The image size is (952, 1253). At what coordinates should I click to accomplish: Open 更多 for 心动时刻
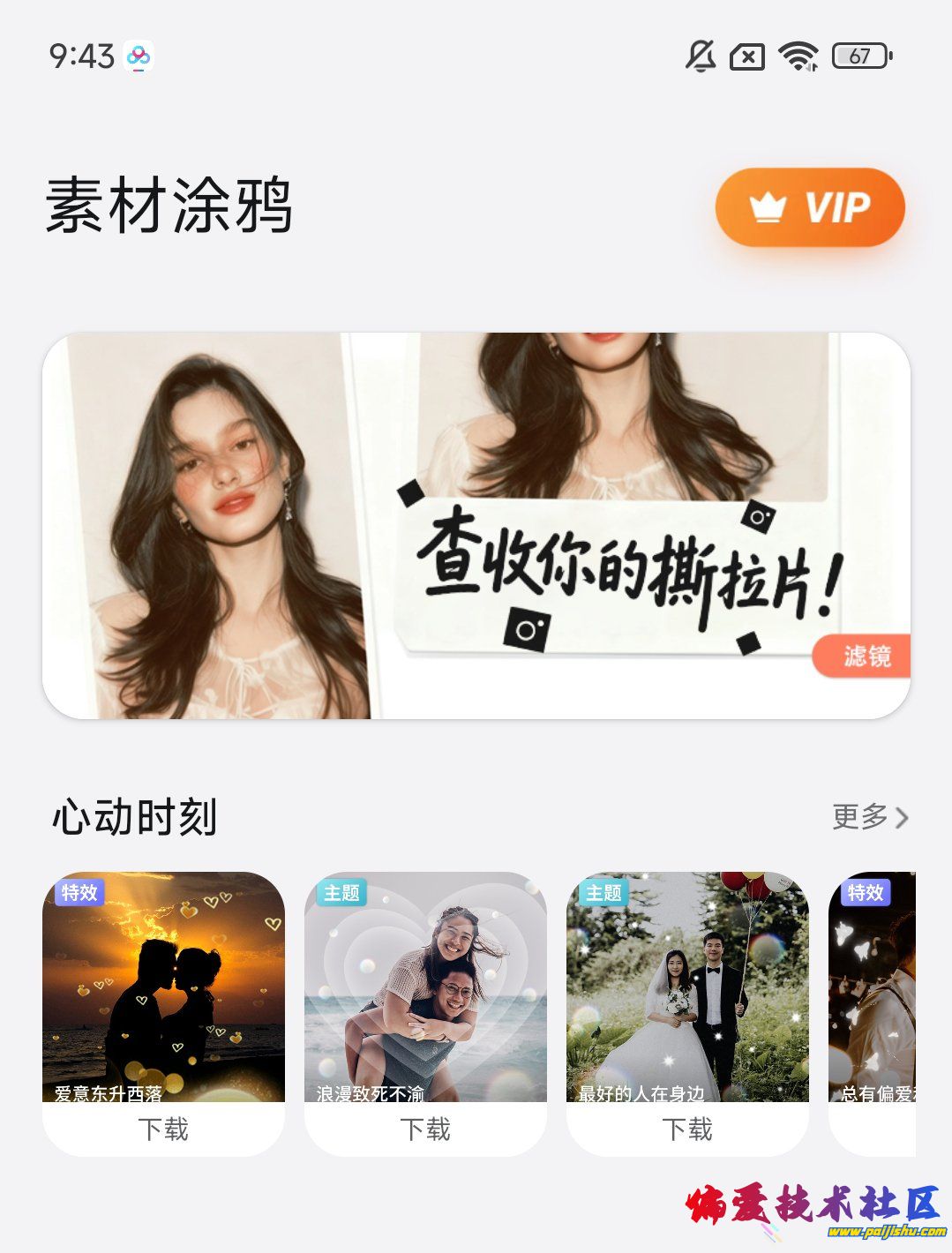pyautogui.click(x=869, y=817)
